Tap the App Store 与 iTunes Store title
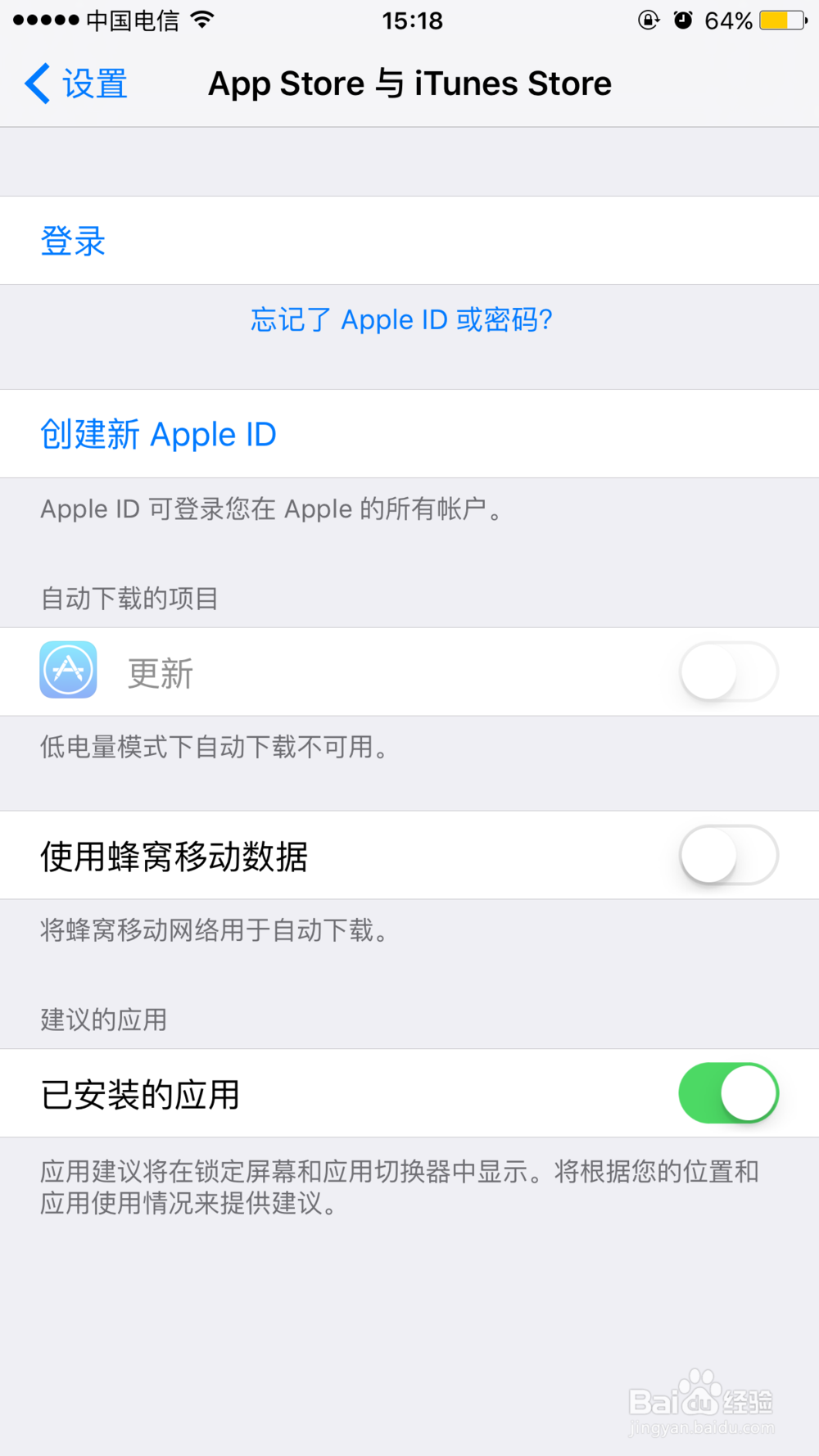The height and width of the screenshot is (1456, 819). click(409, 83)
